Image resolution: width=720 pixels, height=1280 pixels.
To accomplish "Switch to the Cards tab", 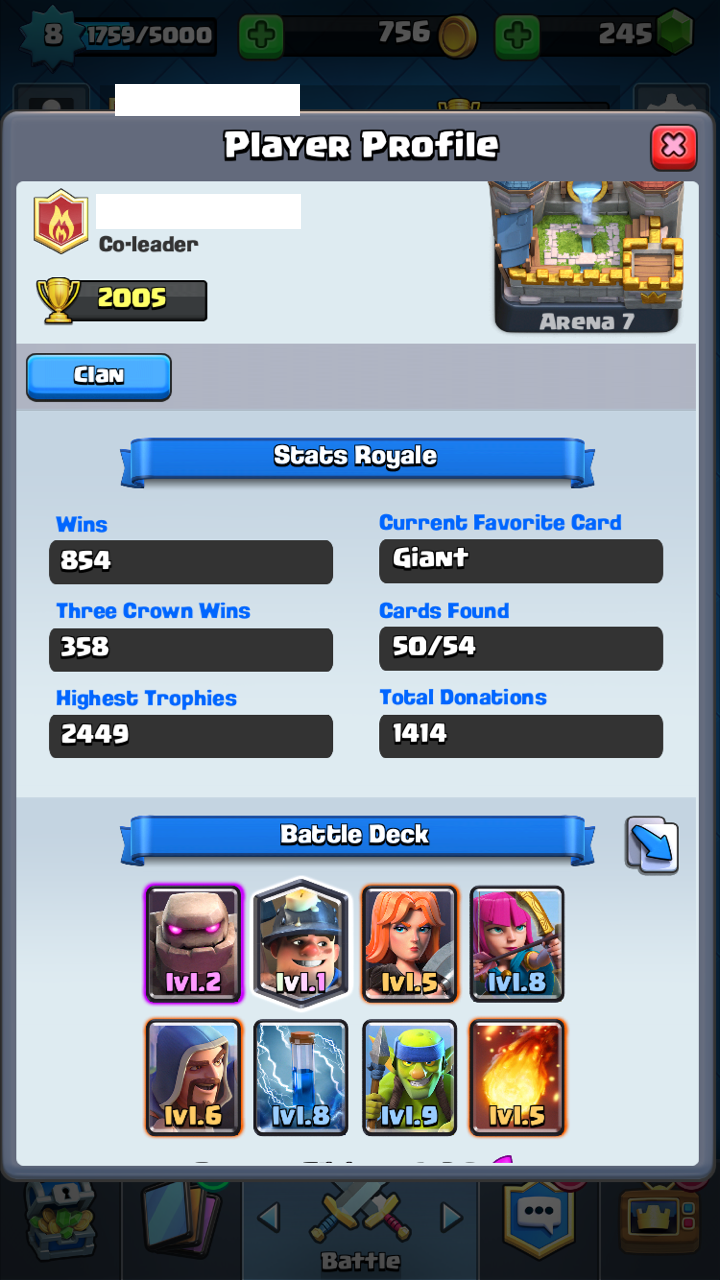I will click(182, 1222).
